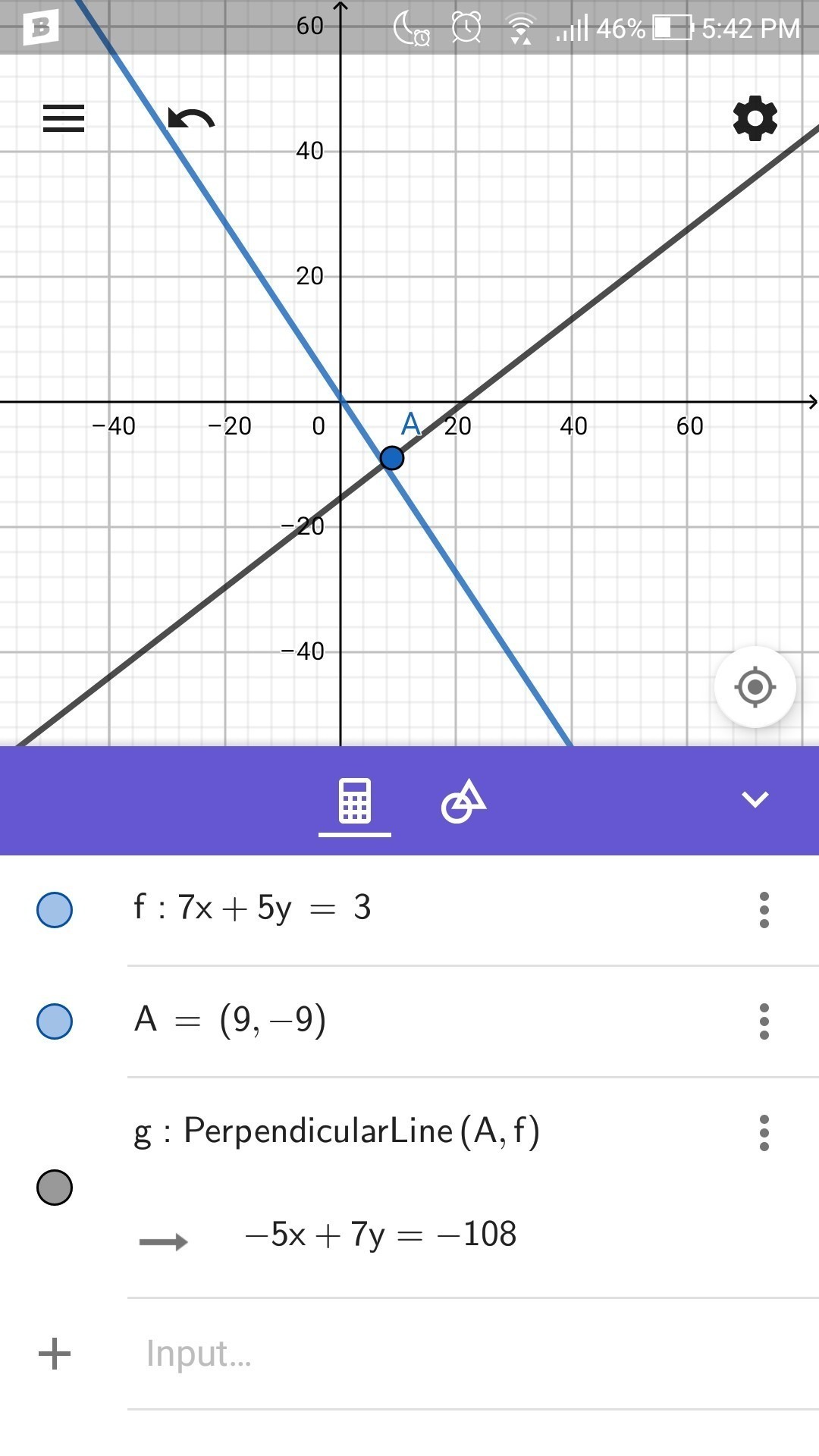Select point A on the graph
The image size is (819, 1456).
tap(391, 458)
